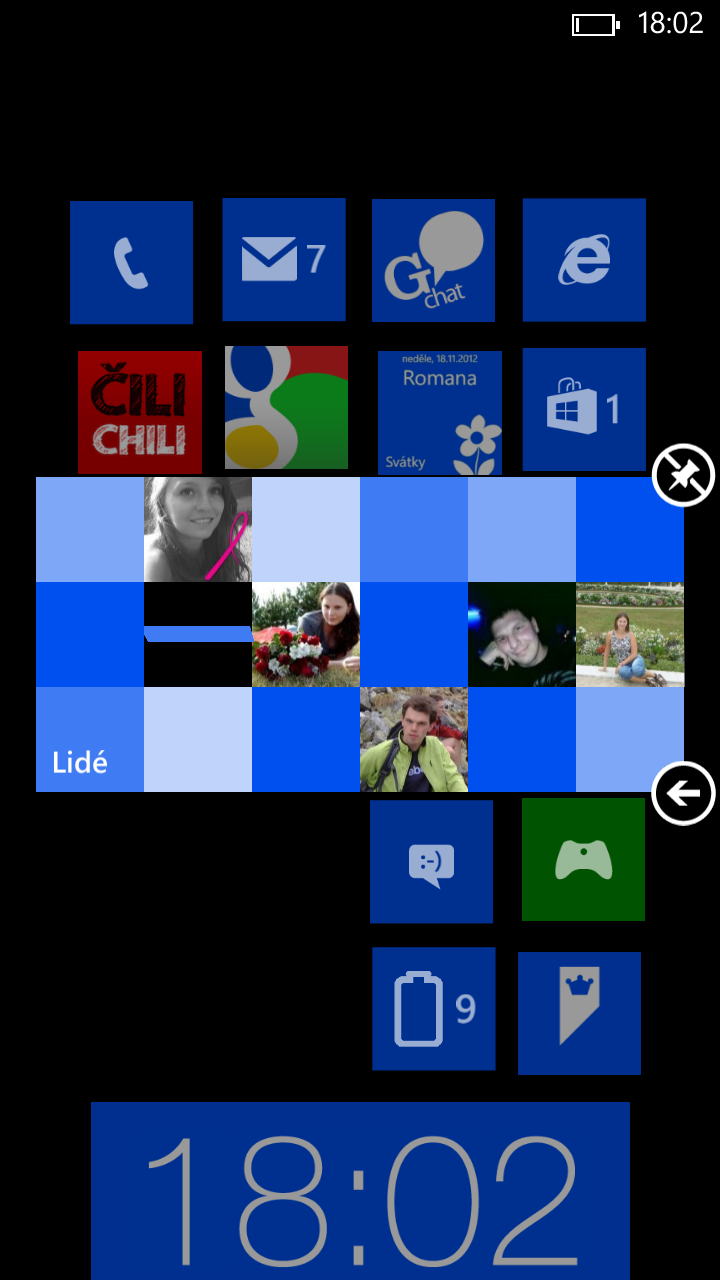Launch the GChat app tile
The image size is (720, 1280).
point(433,260)
